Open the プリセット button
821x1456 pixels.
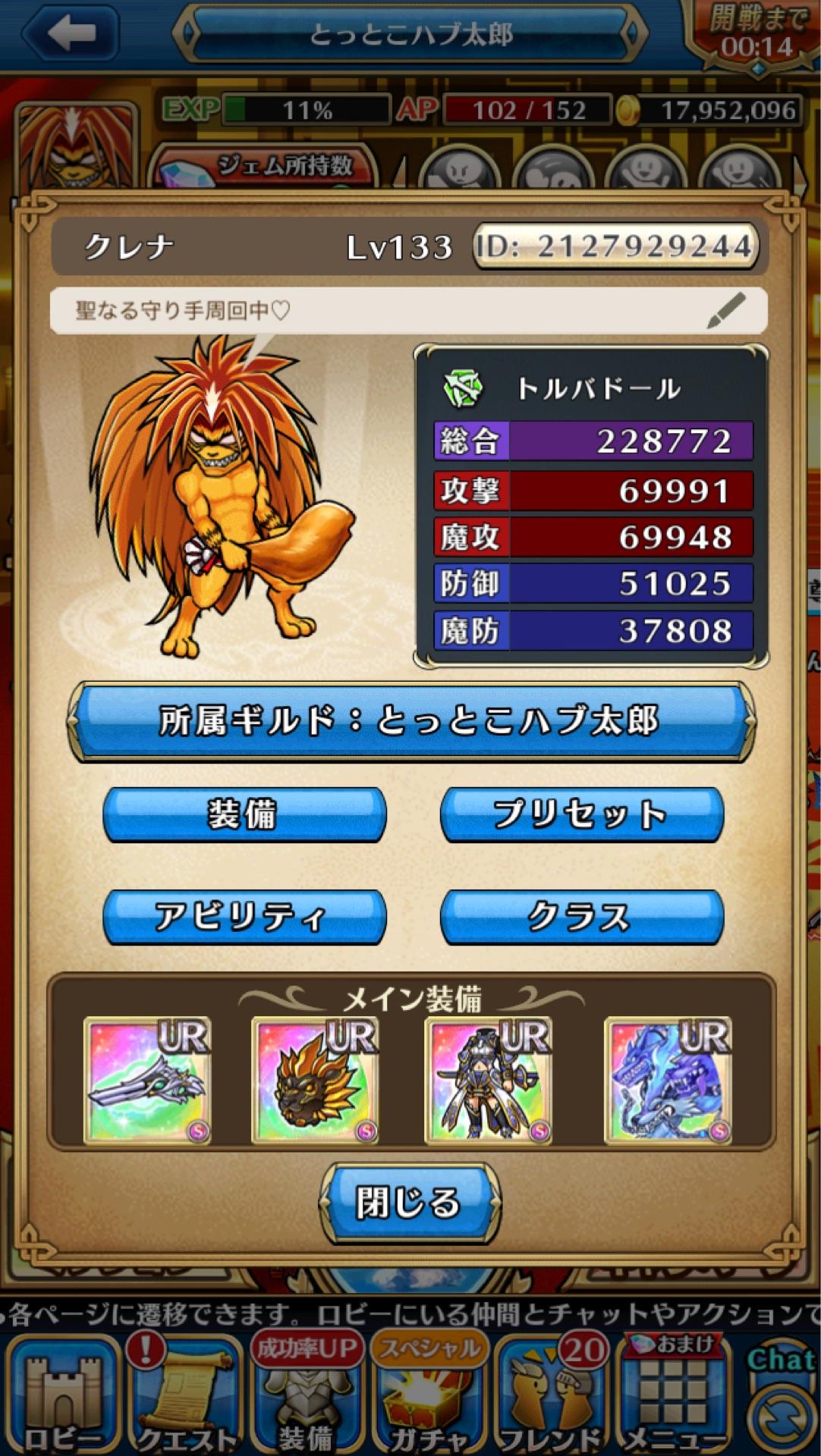pos(581,814)
